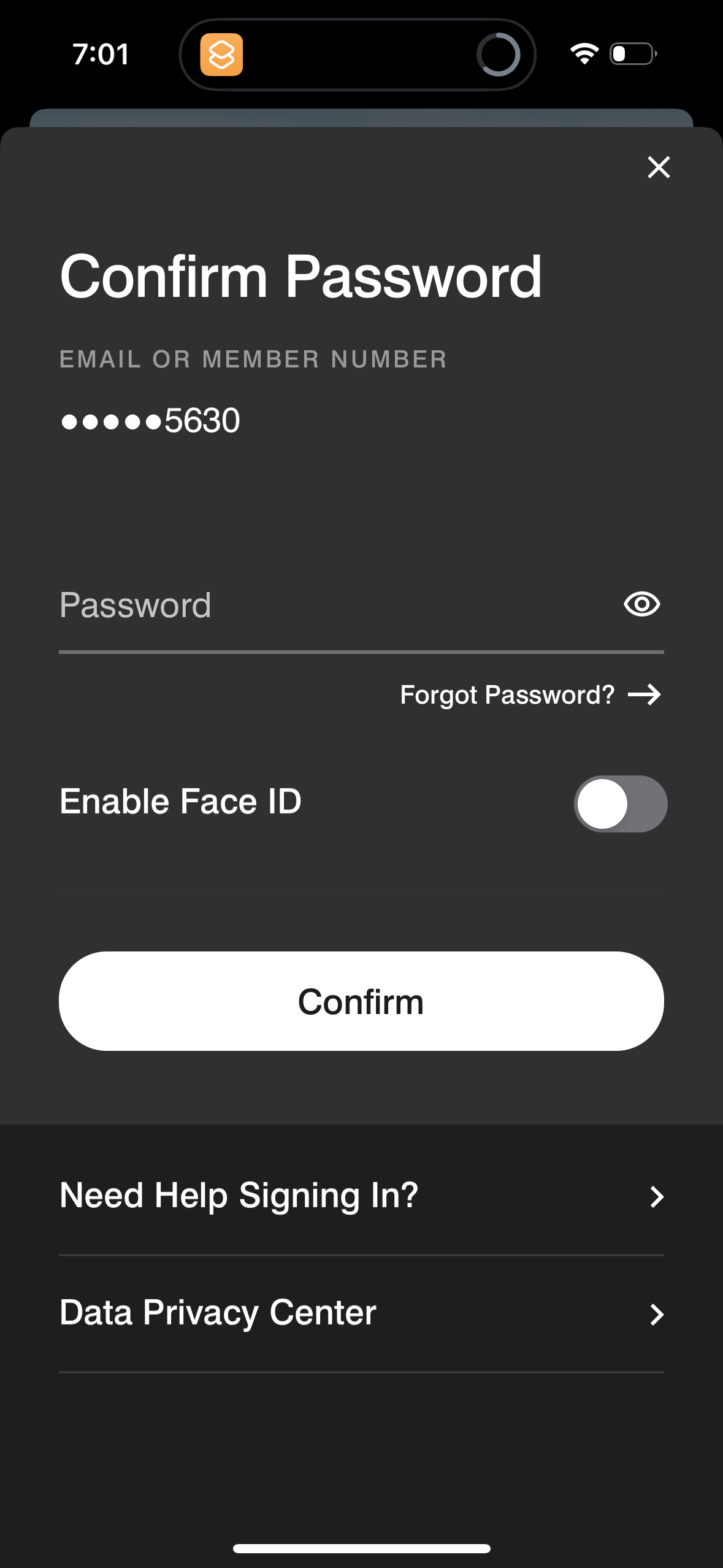Toggle password visibility in the Password field
723x1568 pixels.
tap(641, 605)
